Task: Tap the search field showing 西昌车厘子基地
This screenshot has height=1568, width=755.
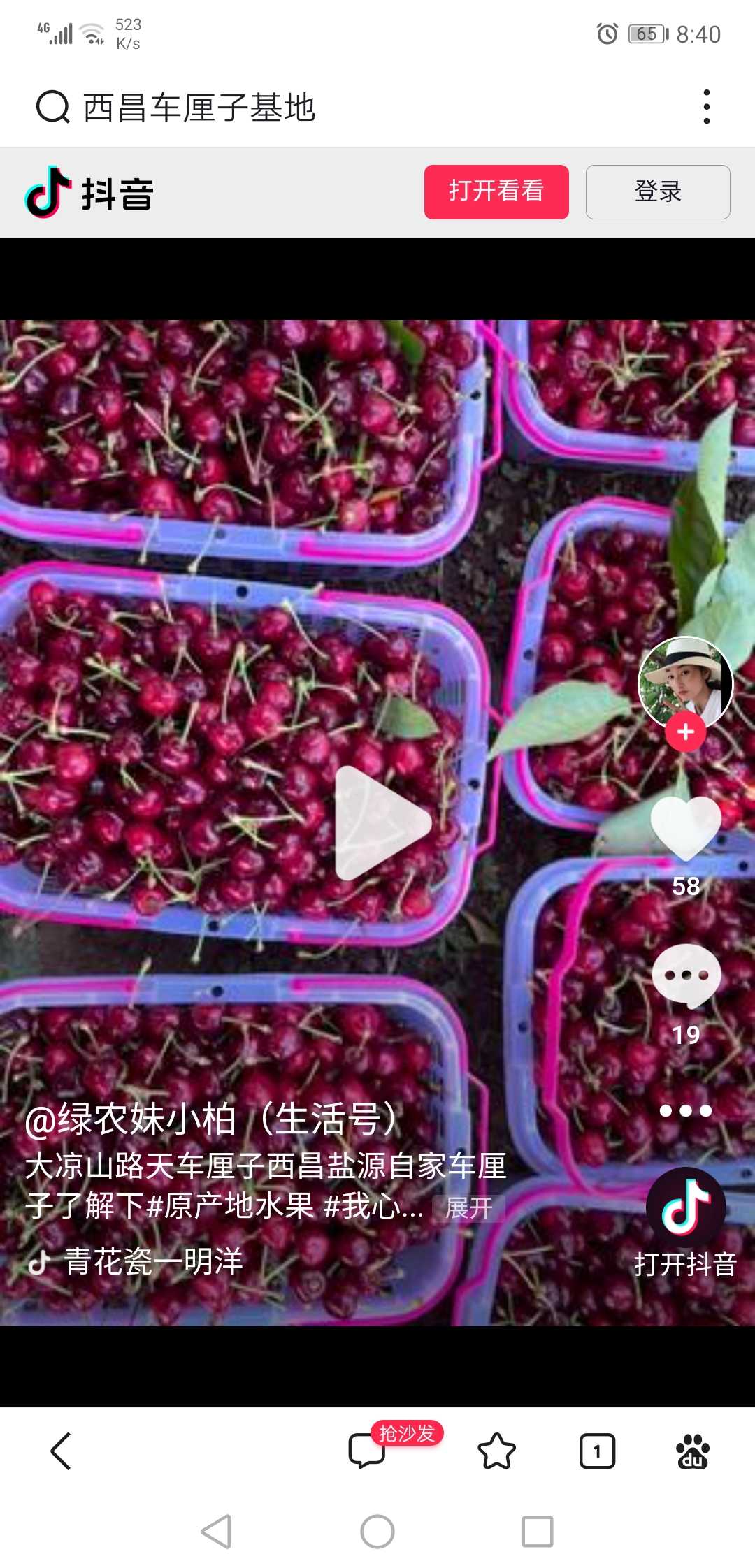Action: click(x=350, y=108)
